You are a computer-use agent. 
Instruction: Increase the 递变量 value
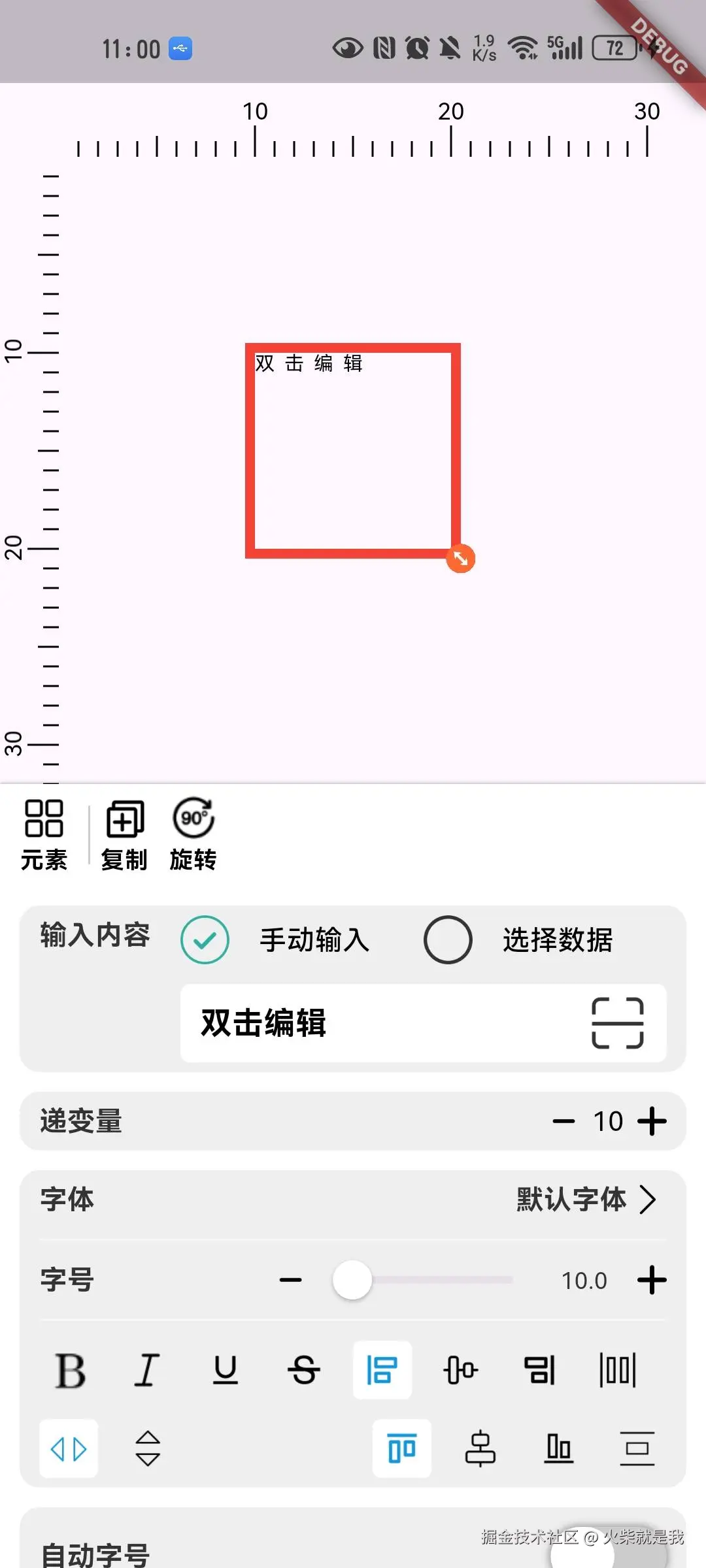point(652,1121)
